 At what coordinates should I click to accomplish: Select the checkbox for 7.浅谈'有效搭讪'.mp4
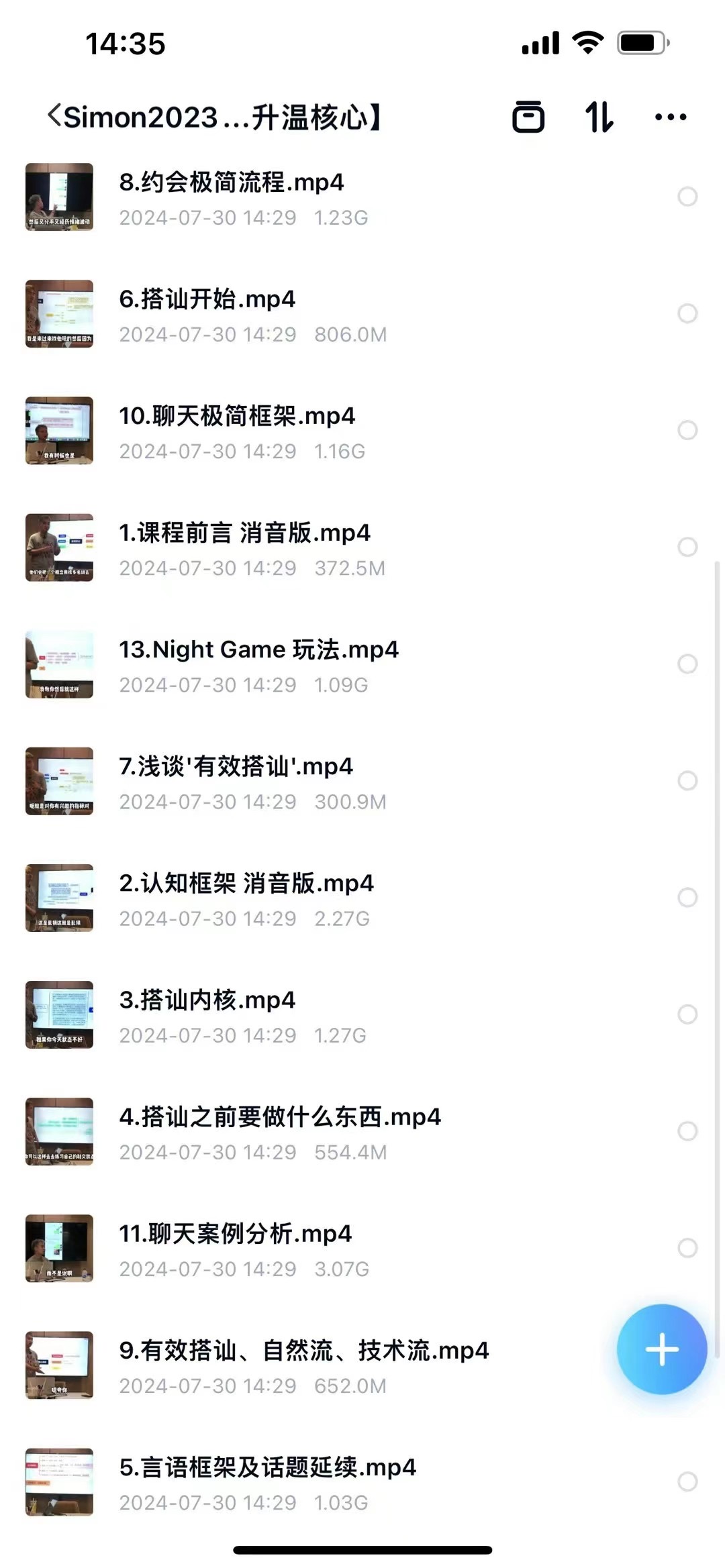pyautogui.click(x=687, y=780)
